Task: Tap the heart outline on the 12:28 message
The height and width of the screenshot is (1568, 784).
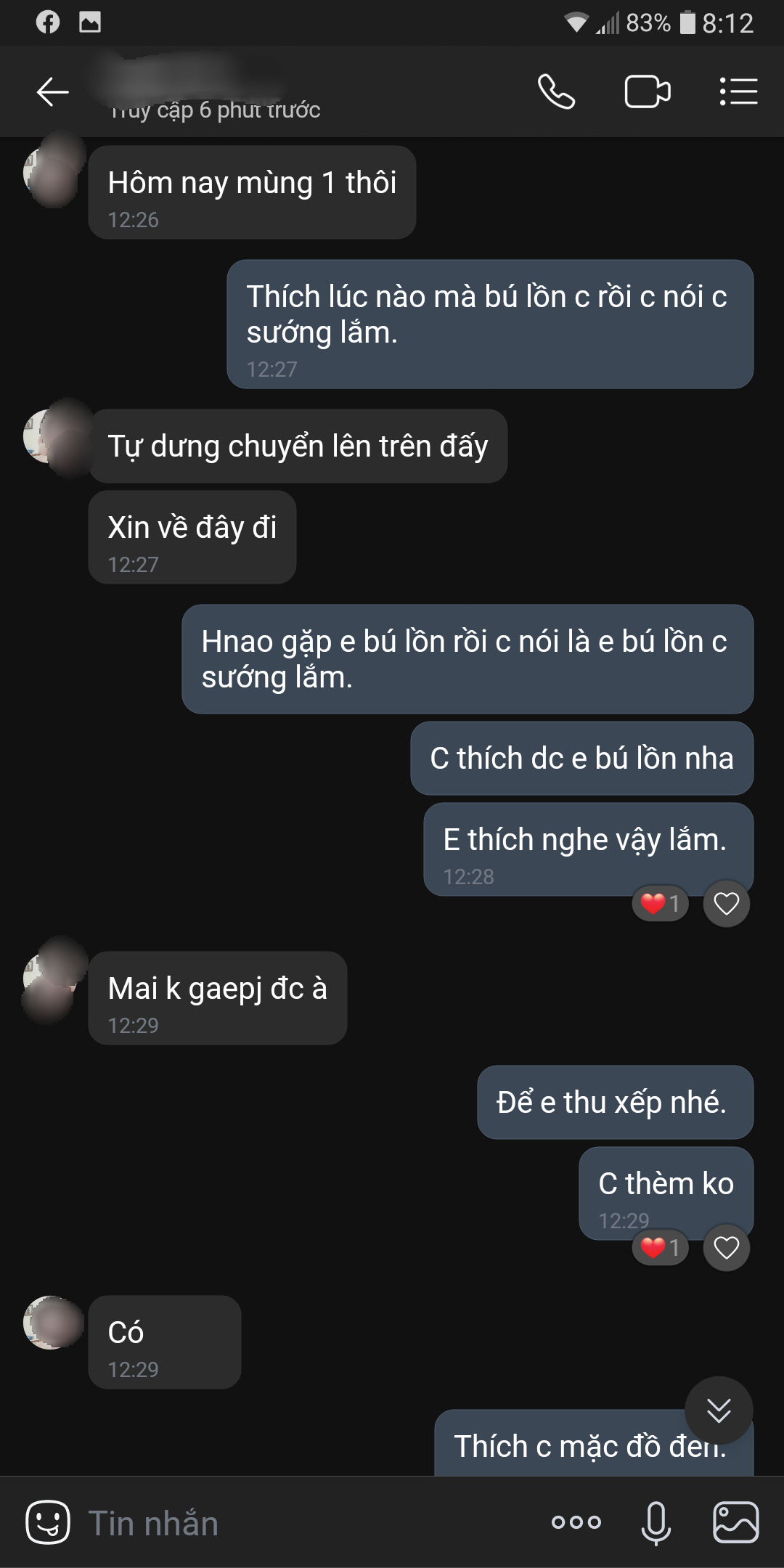Action: pyautogui.click(x=726, y=904)
